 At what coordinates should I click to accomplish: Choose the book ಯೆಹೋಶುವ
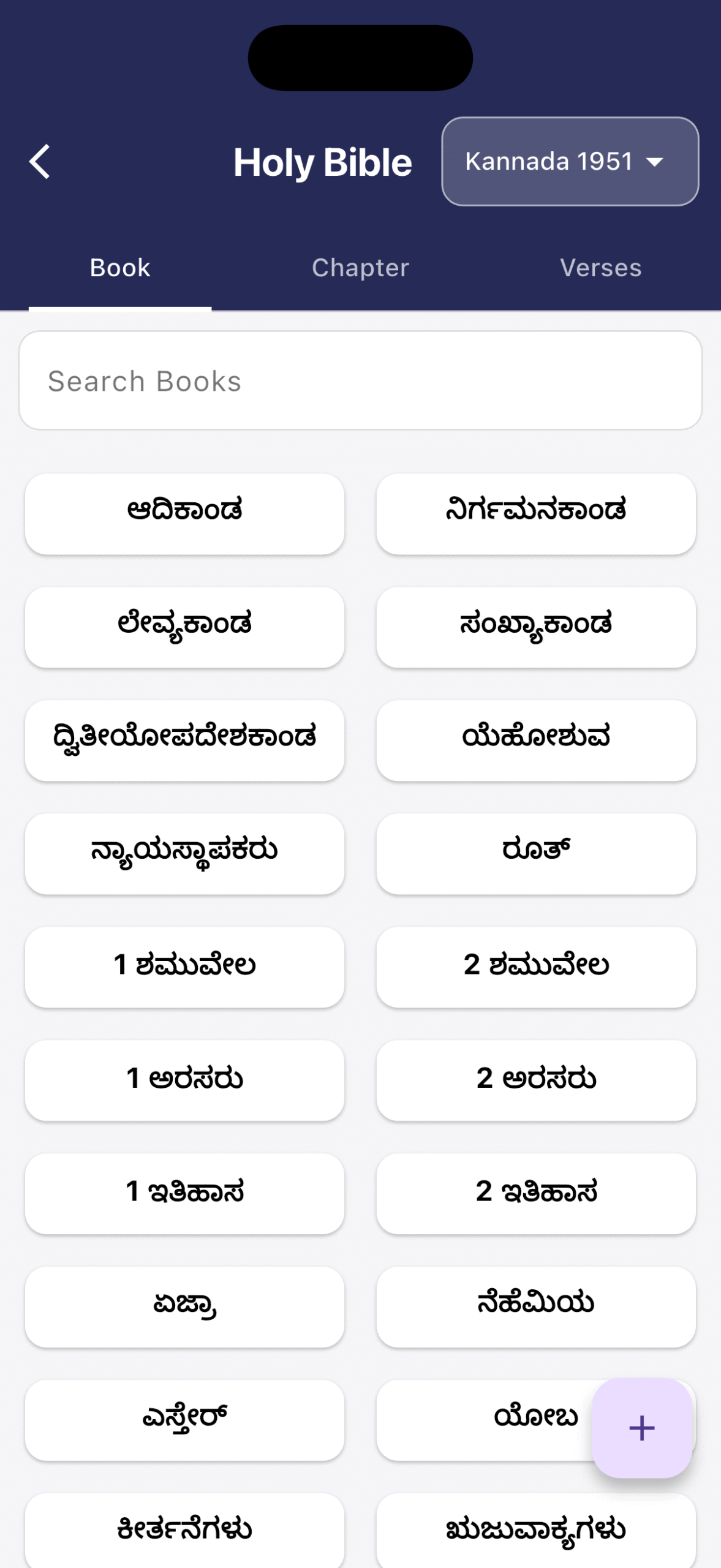(536, 740)
